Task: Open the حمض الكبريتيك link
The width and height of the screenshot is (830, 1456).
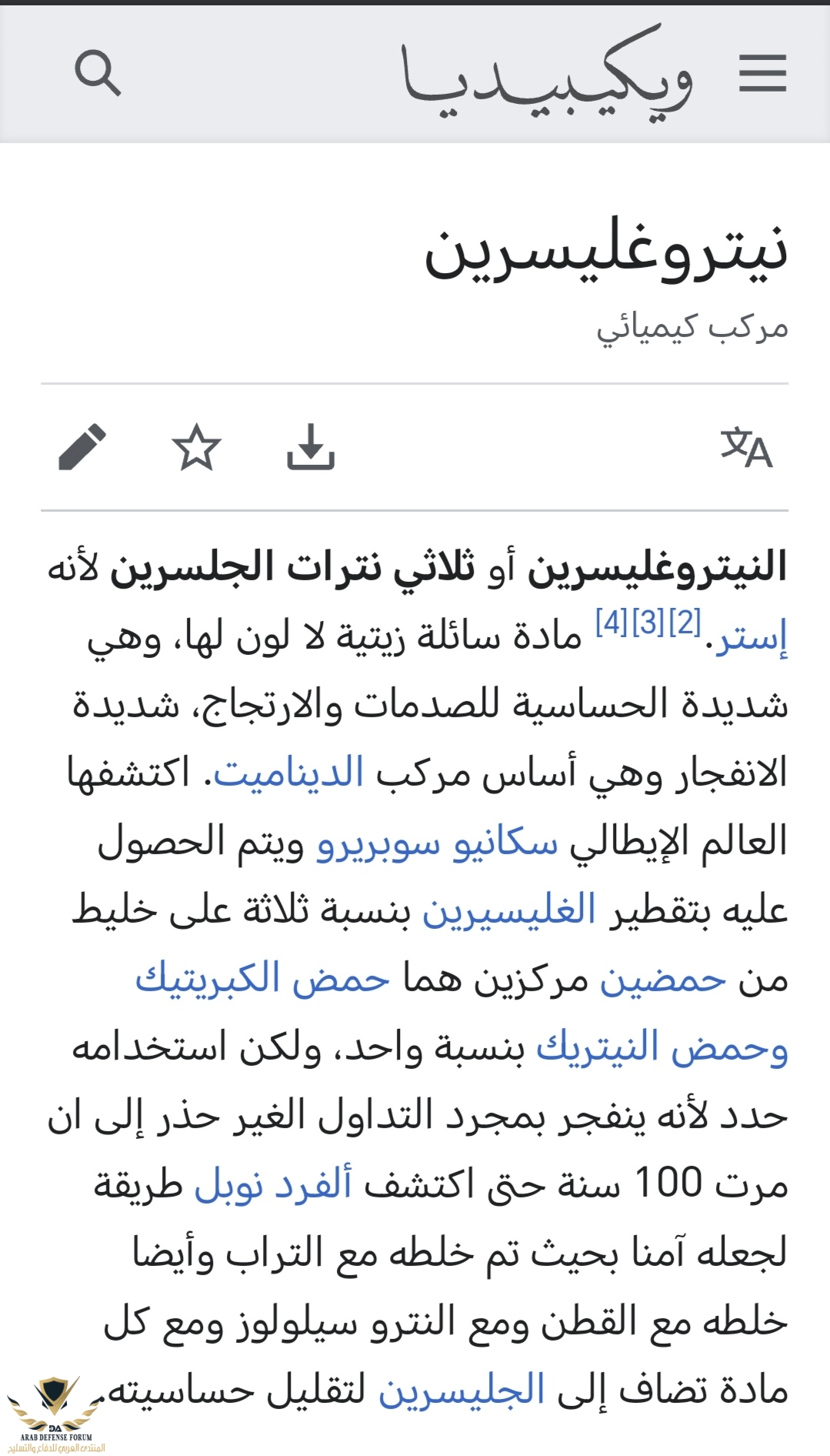Action: coord(262,980)
